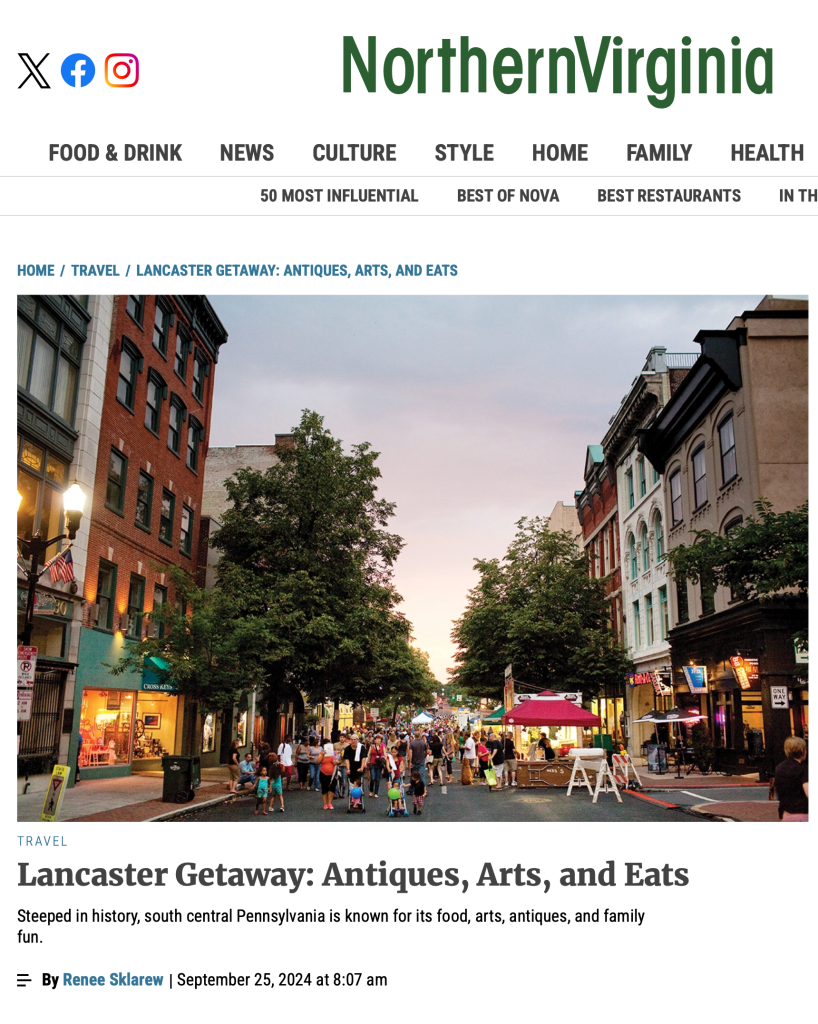Go back to Travel breadcrumb
This screenshot has height=1024, width=818.
tap(95, 271)
